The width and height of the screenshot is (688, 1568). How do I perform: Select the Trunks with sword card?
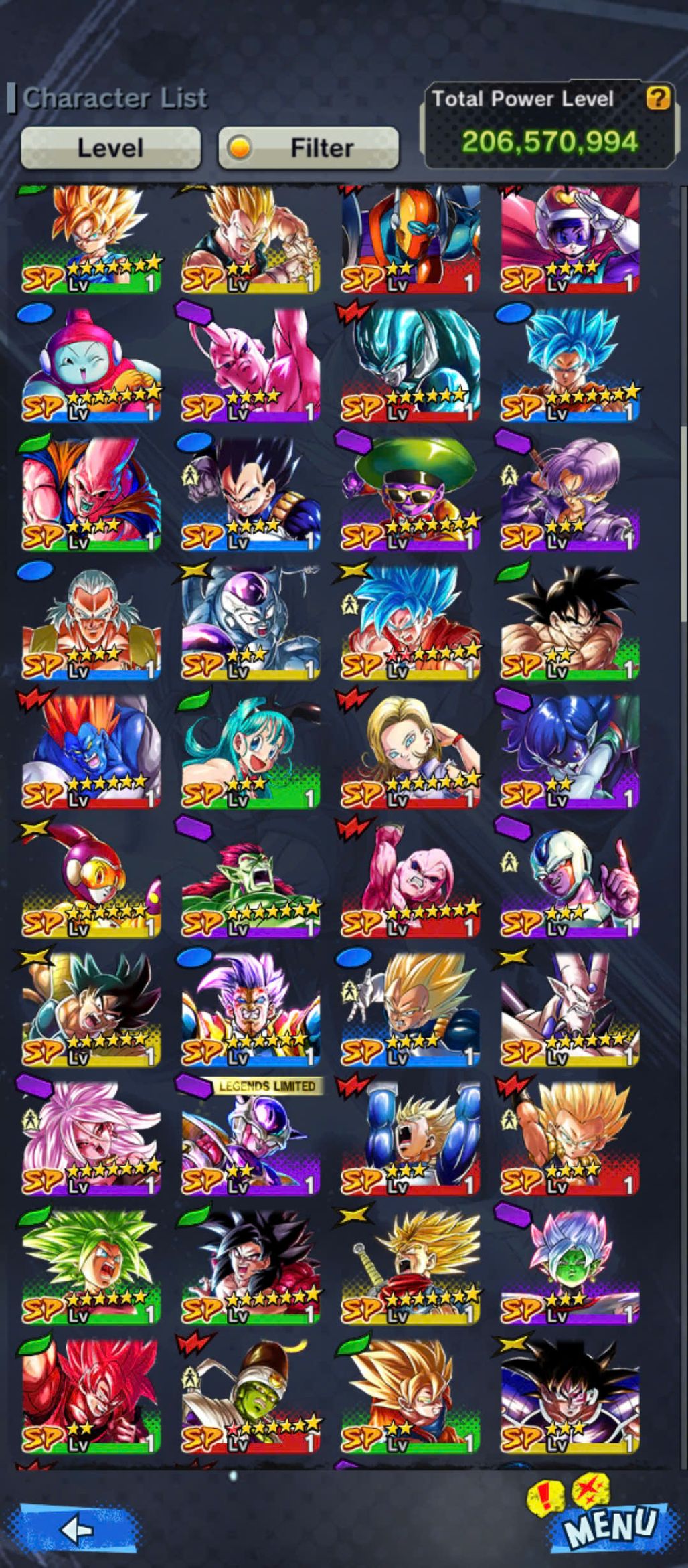pyautogui.click(x=410, y=1265)
